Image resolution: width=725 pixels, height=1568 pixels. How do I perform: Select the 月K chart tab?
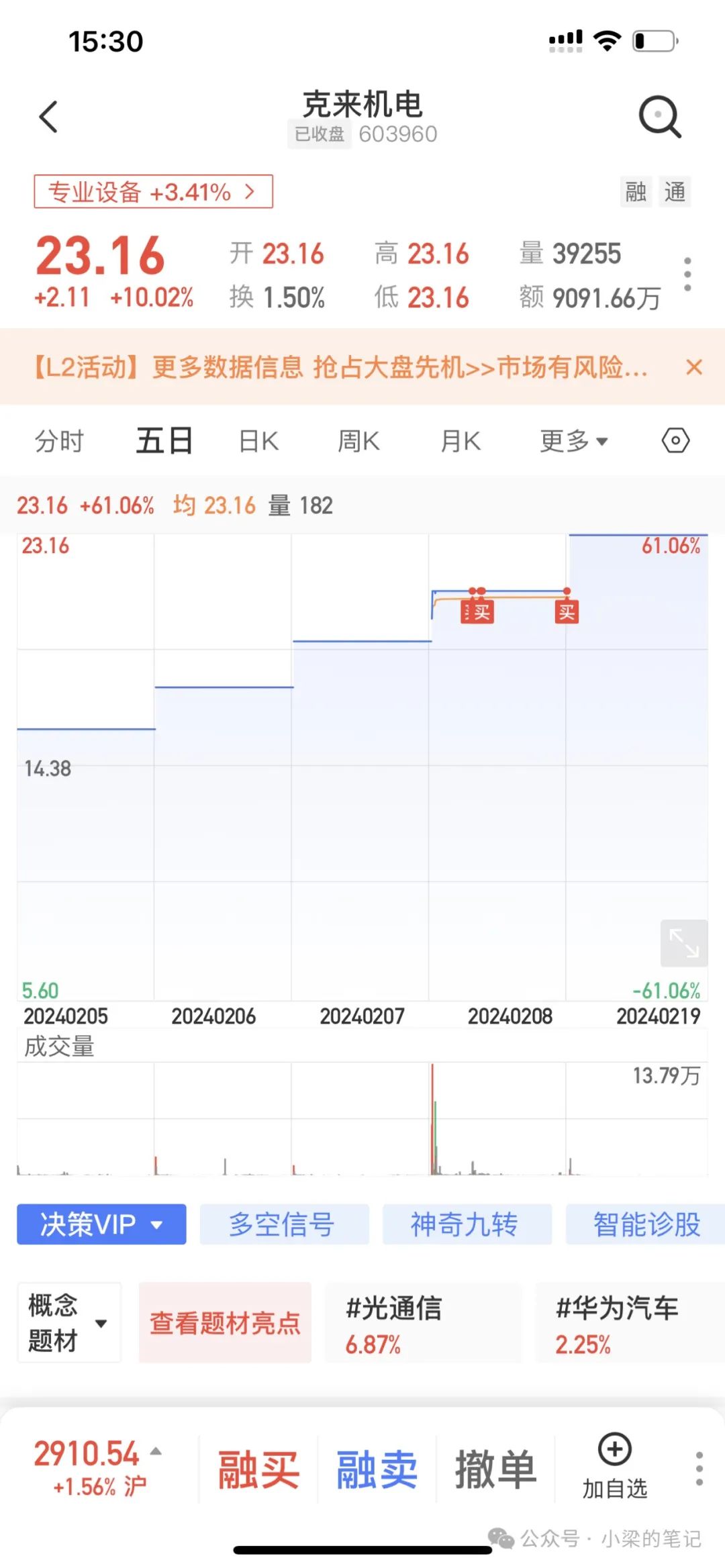coord(461,442)
